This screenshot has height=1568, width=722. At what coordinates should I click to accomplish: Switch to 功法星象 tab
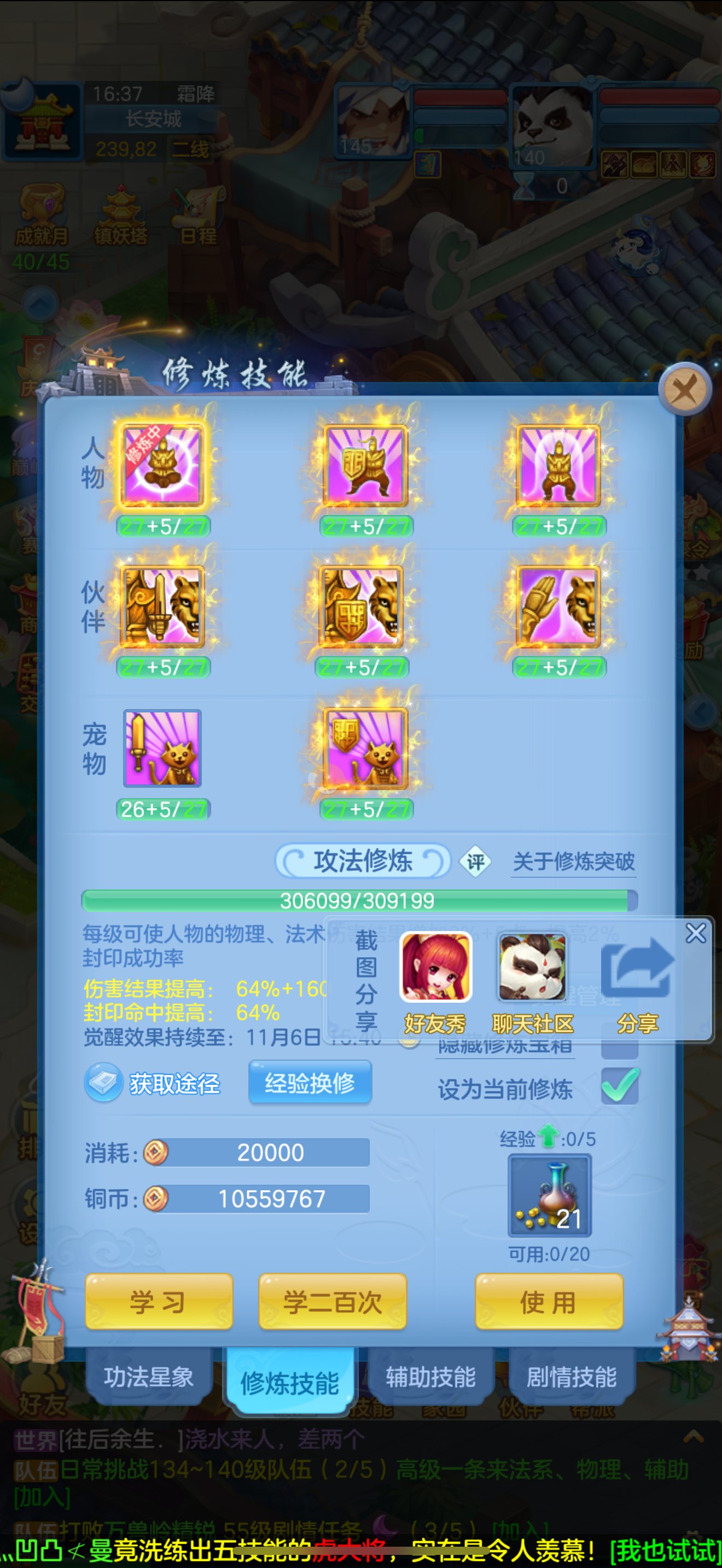pyautogui.click(x=149, y=1378)
